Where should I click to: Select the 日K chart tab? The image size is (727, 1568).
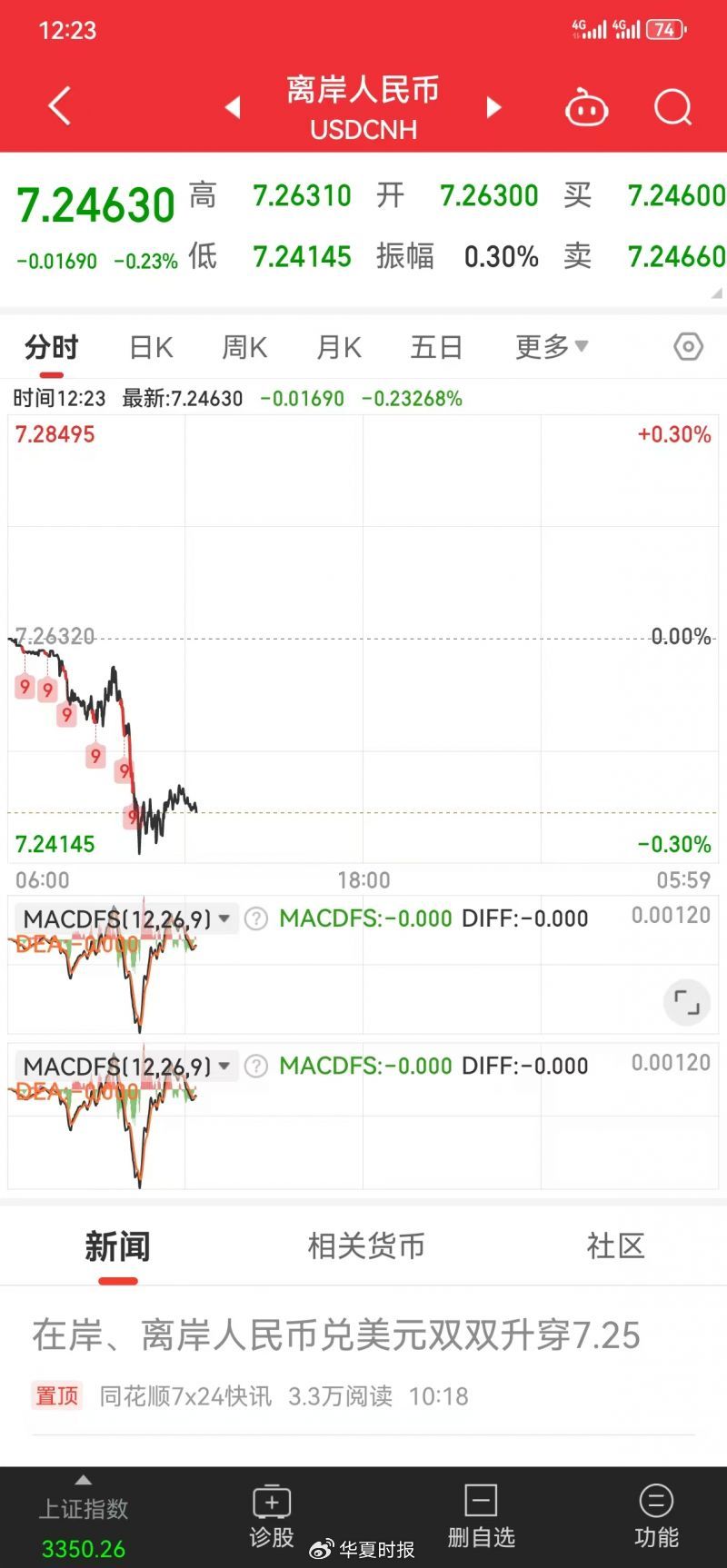[151, 347]
